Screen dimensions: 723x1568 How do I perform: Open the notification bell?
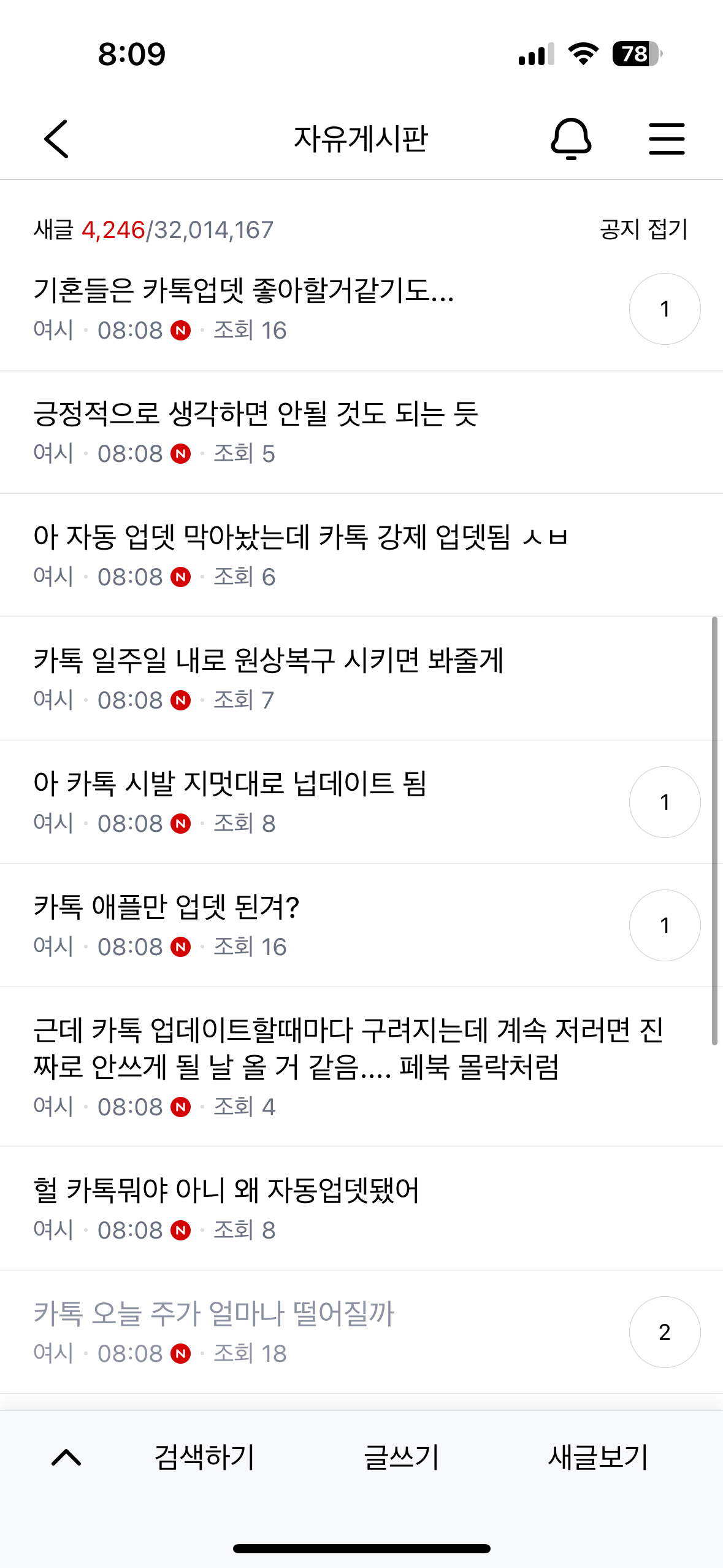(x=571, y=139)
